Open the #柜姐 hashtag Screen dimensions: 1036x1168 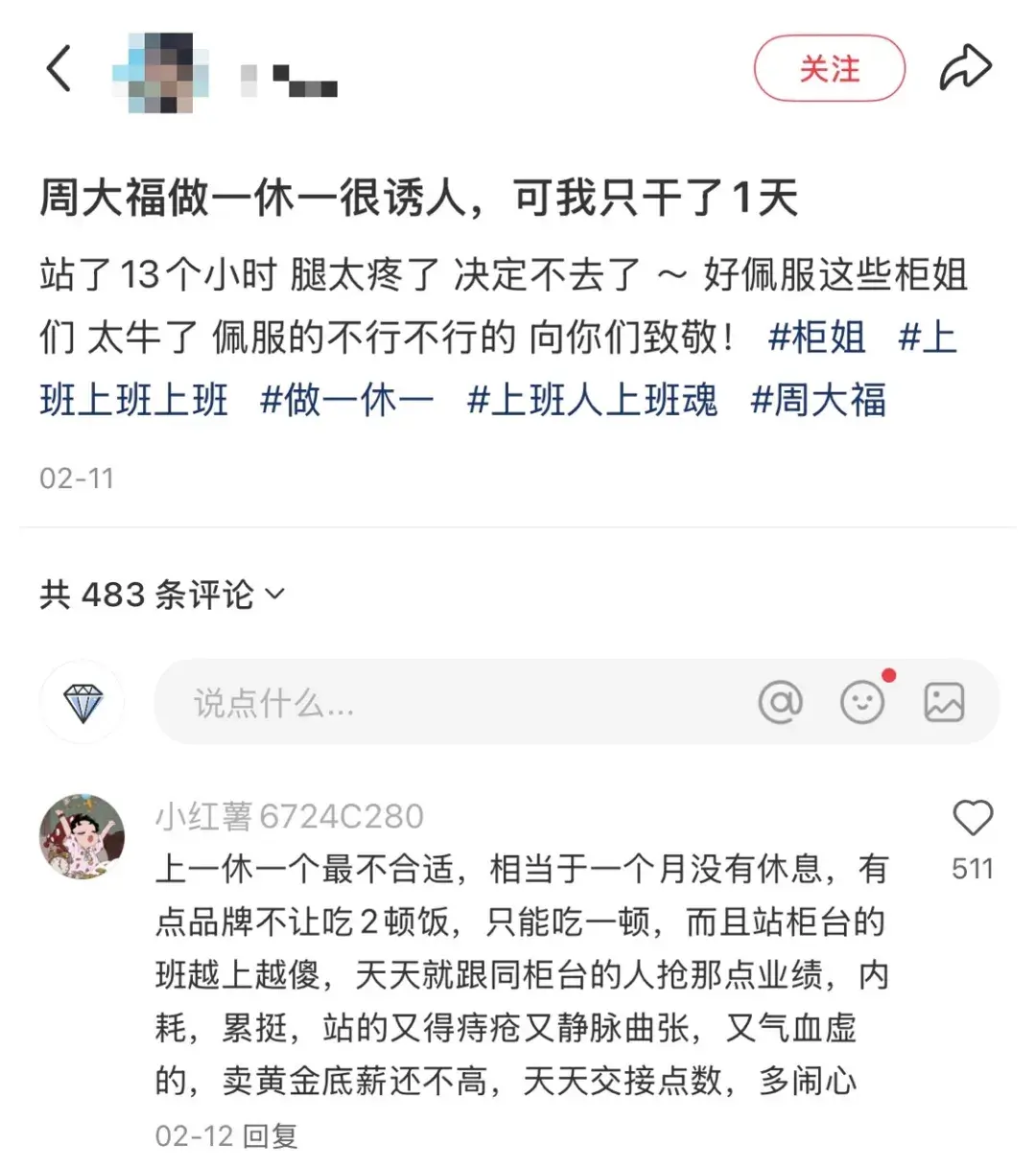(816, 338)
